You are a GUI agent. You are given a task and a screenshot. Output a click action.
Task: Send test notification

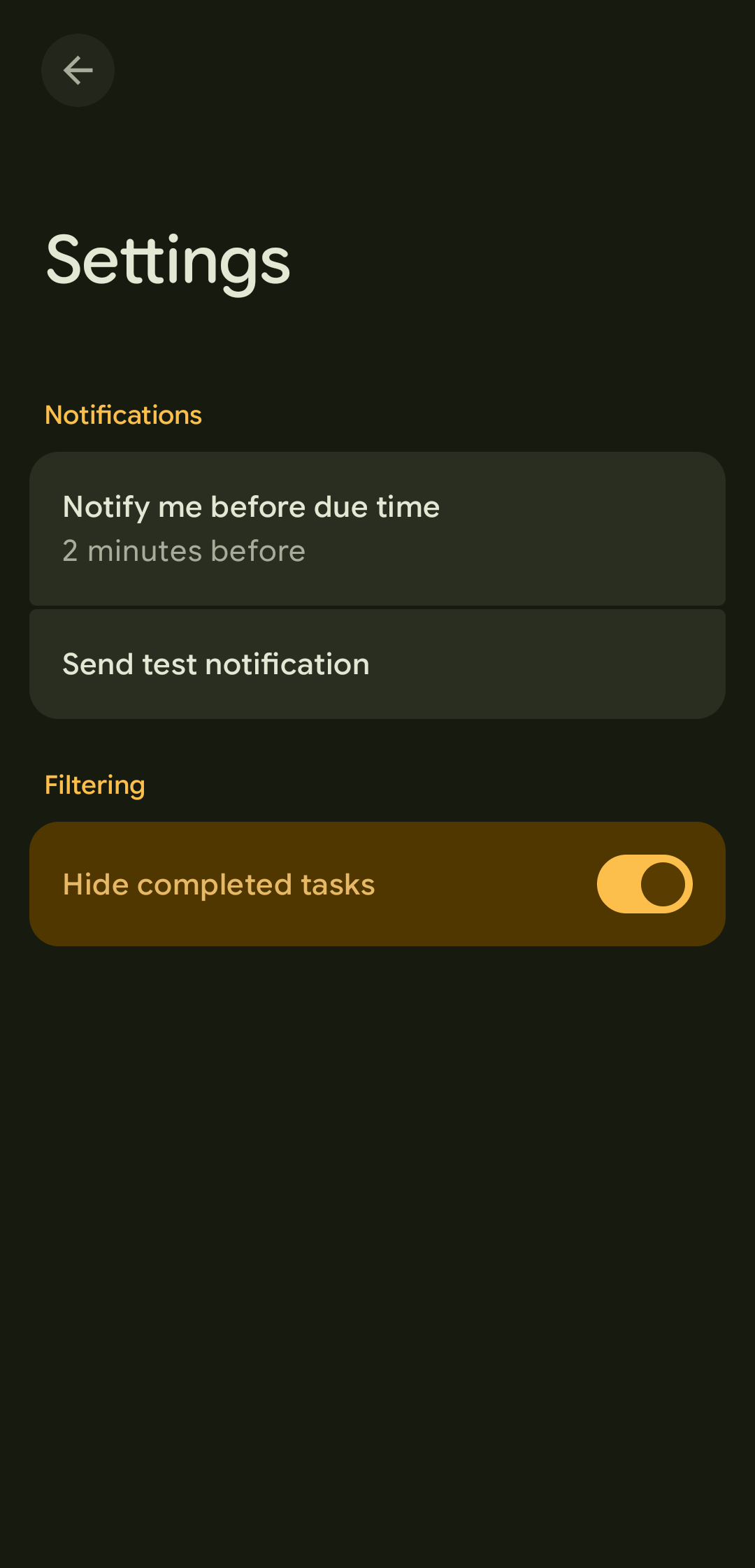point(377,664)
